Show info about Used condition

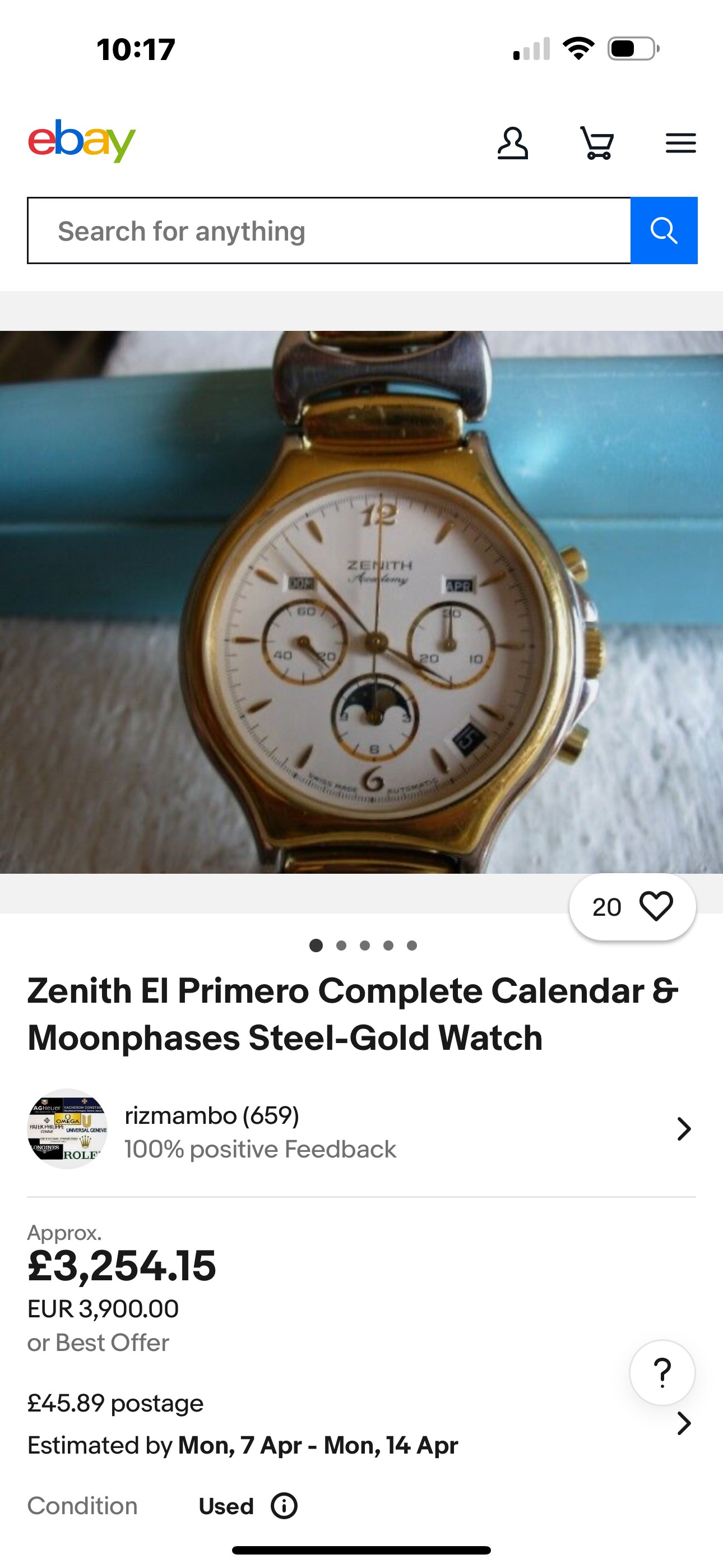click(x=284, y=1506)
